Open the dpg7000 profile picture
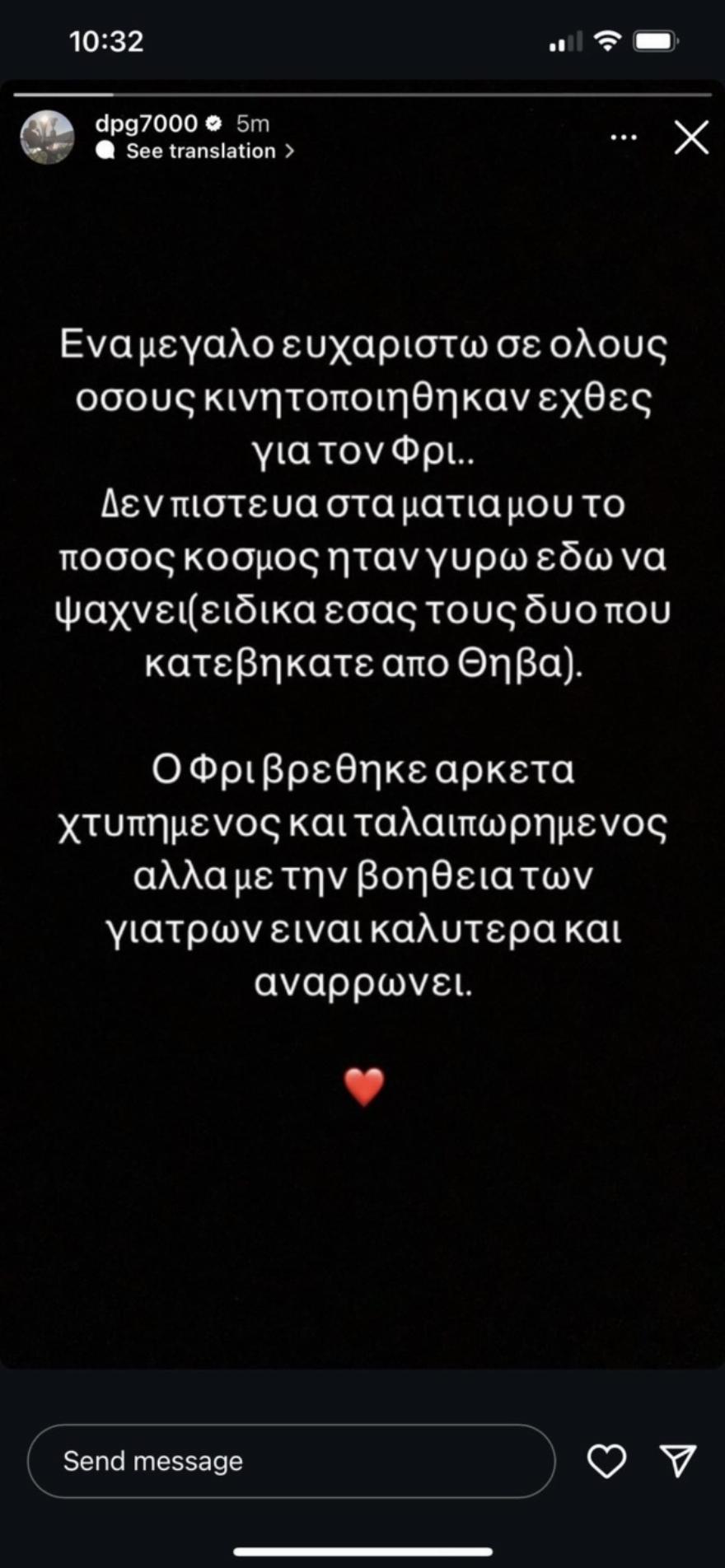Image resolution: width=725 pixels, height=1568 pixels. pos(47,138)
